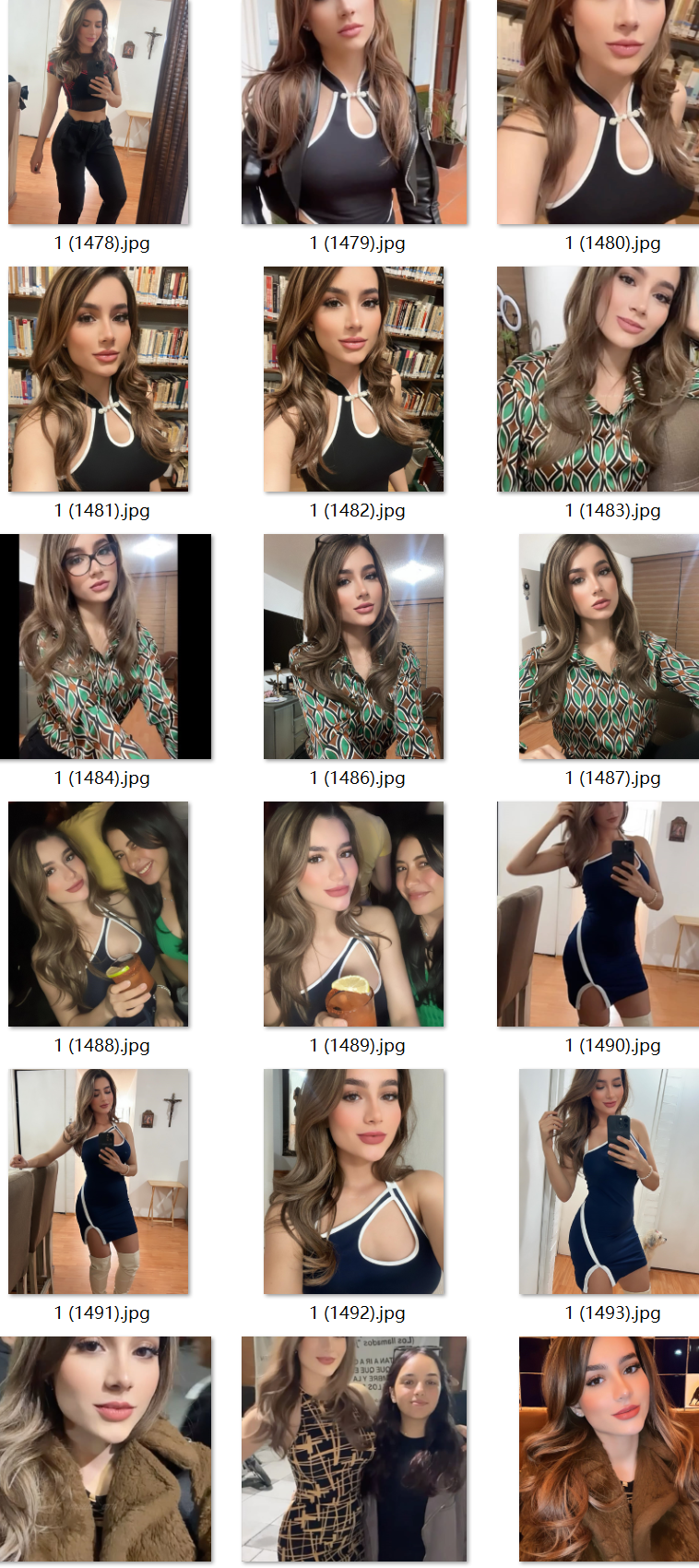This screenshot has width=699, height=1568.
Task: Select the thumbnail 1 (1480).jpg
Action: [x=598, y=112]
